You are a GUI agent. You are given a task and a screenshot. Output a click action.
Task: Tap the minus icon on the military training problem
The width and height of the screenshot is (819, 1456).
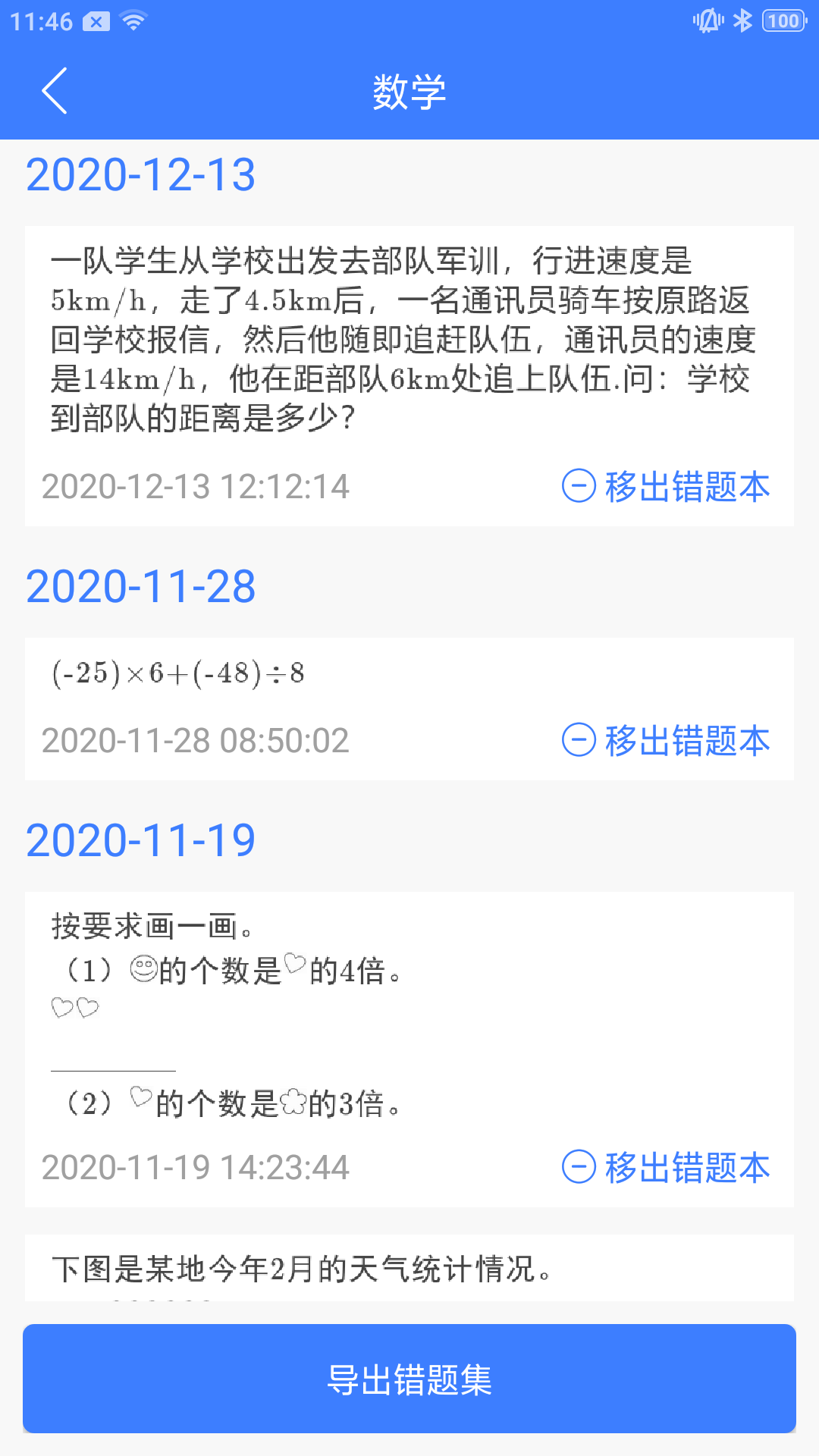click(577, 488)
